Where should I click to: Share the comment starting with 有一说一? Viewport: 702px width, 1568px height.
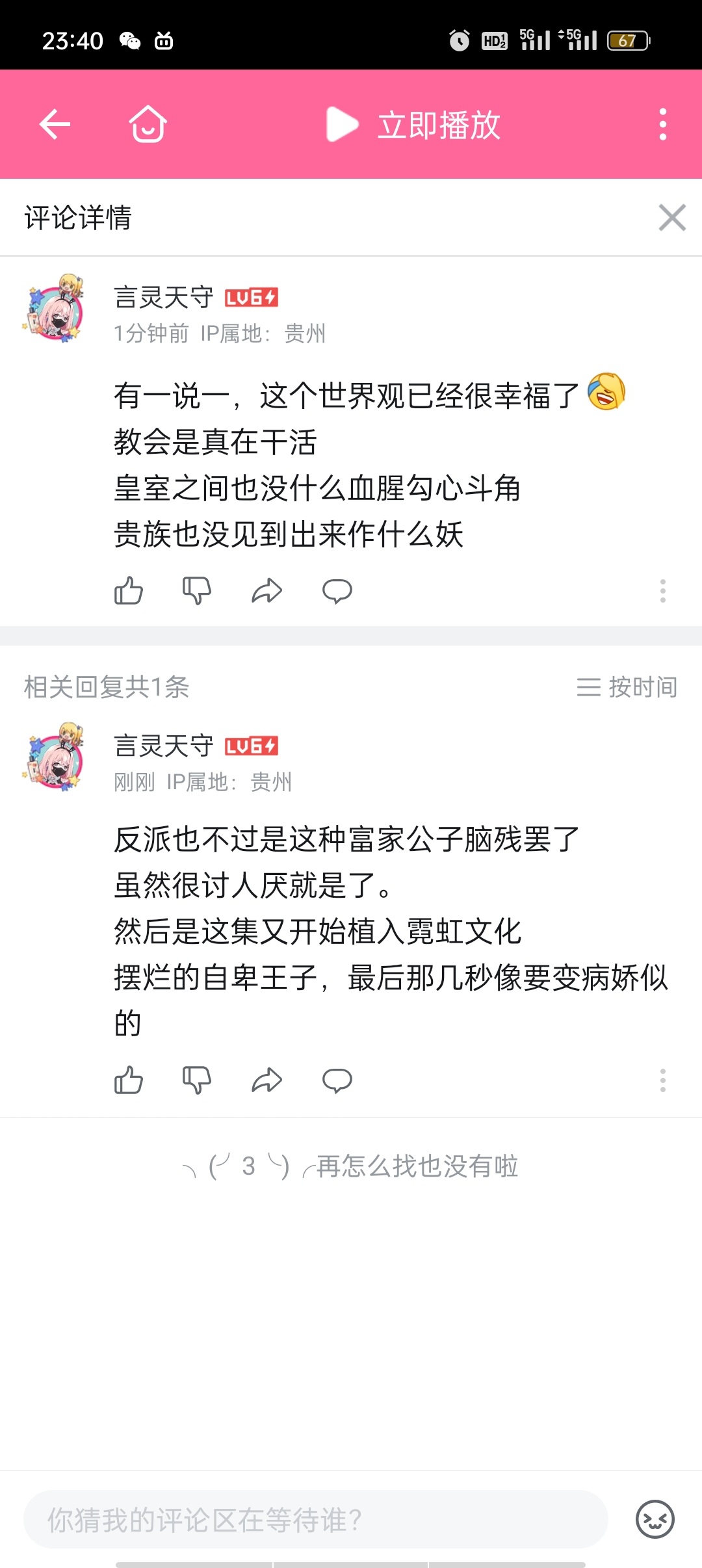pos(267,591)
